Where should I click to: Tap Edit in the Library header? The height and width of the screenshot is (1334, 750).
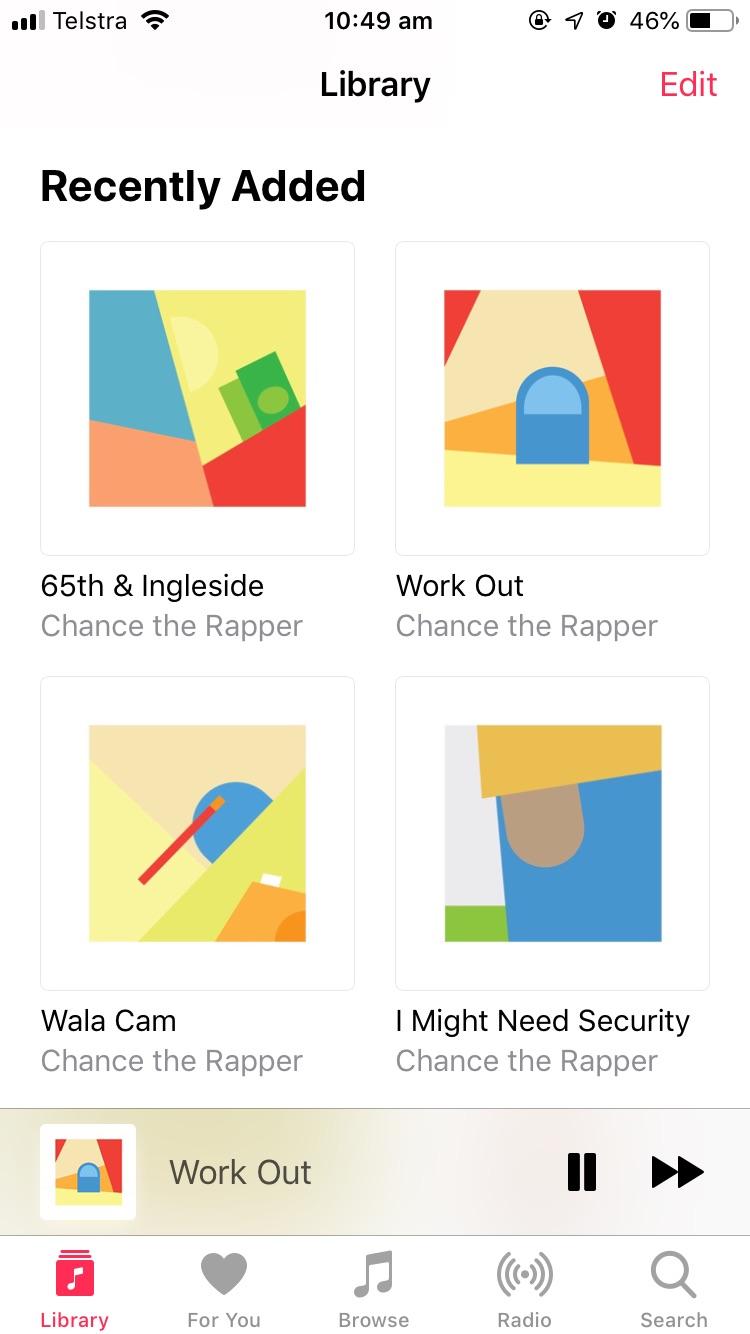click(x=688, y=85)
